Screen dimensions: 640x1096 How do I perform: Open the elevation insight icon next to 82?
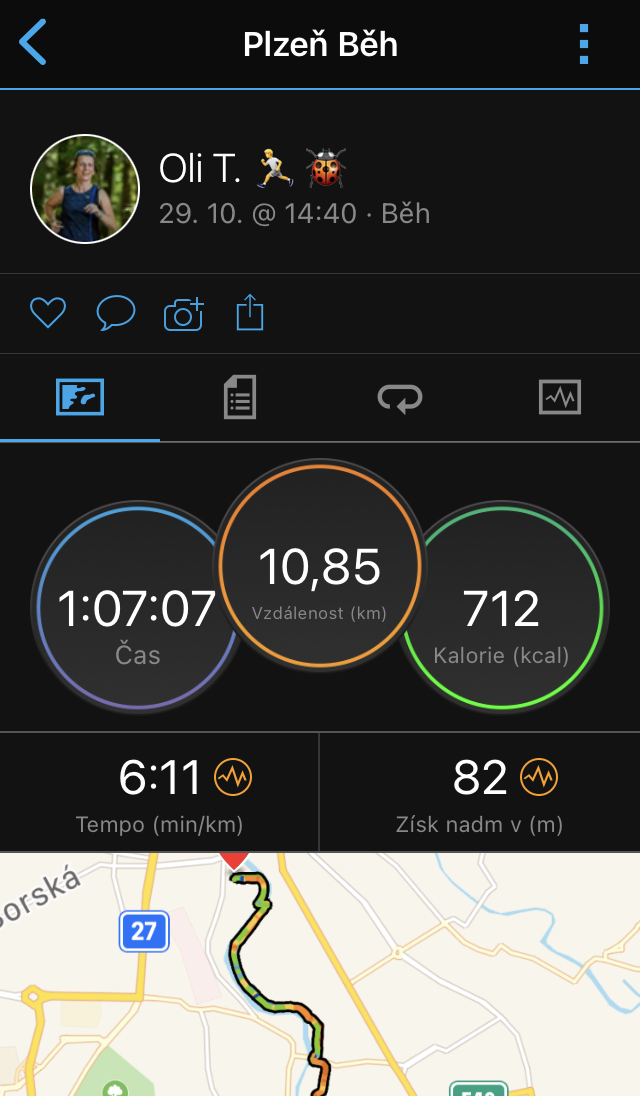click(539, 777)
